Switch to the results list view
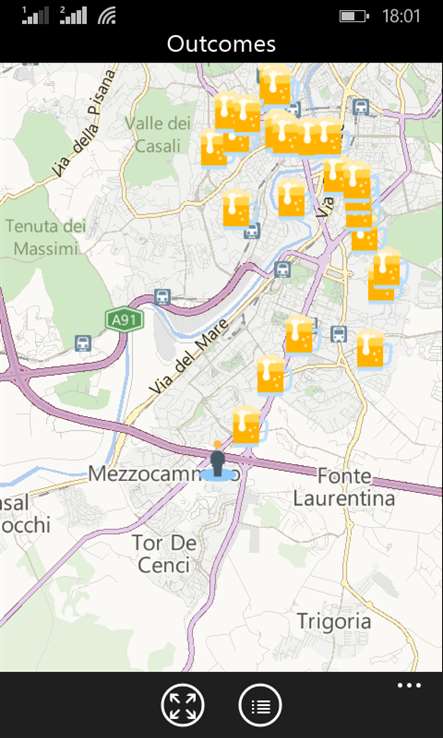This screenshot has height=738, width=443. click(260, 706)
